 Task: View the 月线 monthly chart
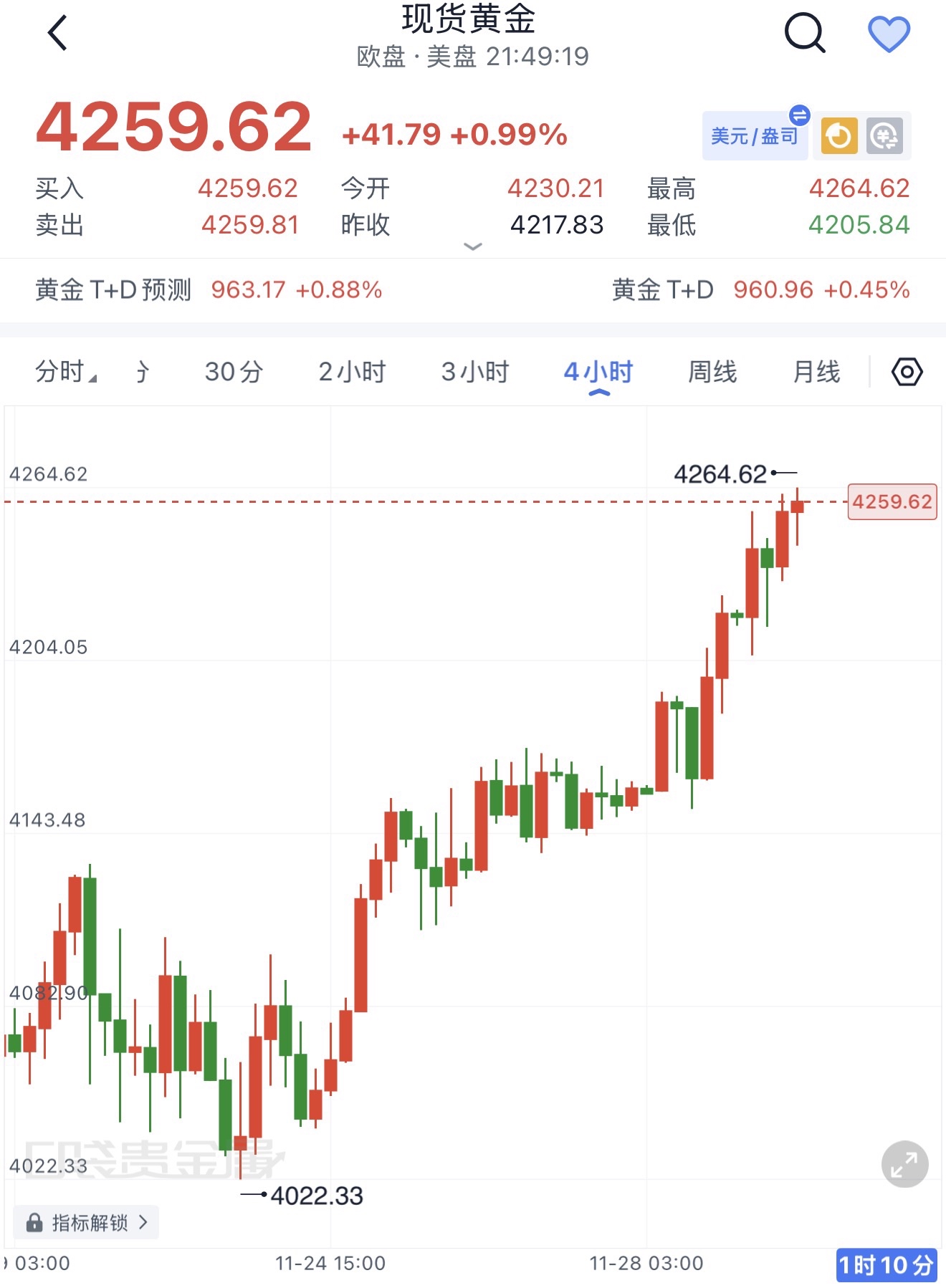pos(816,372)
